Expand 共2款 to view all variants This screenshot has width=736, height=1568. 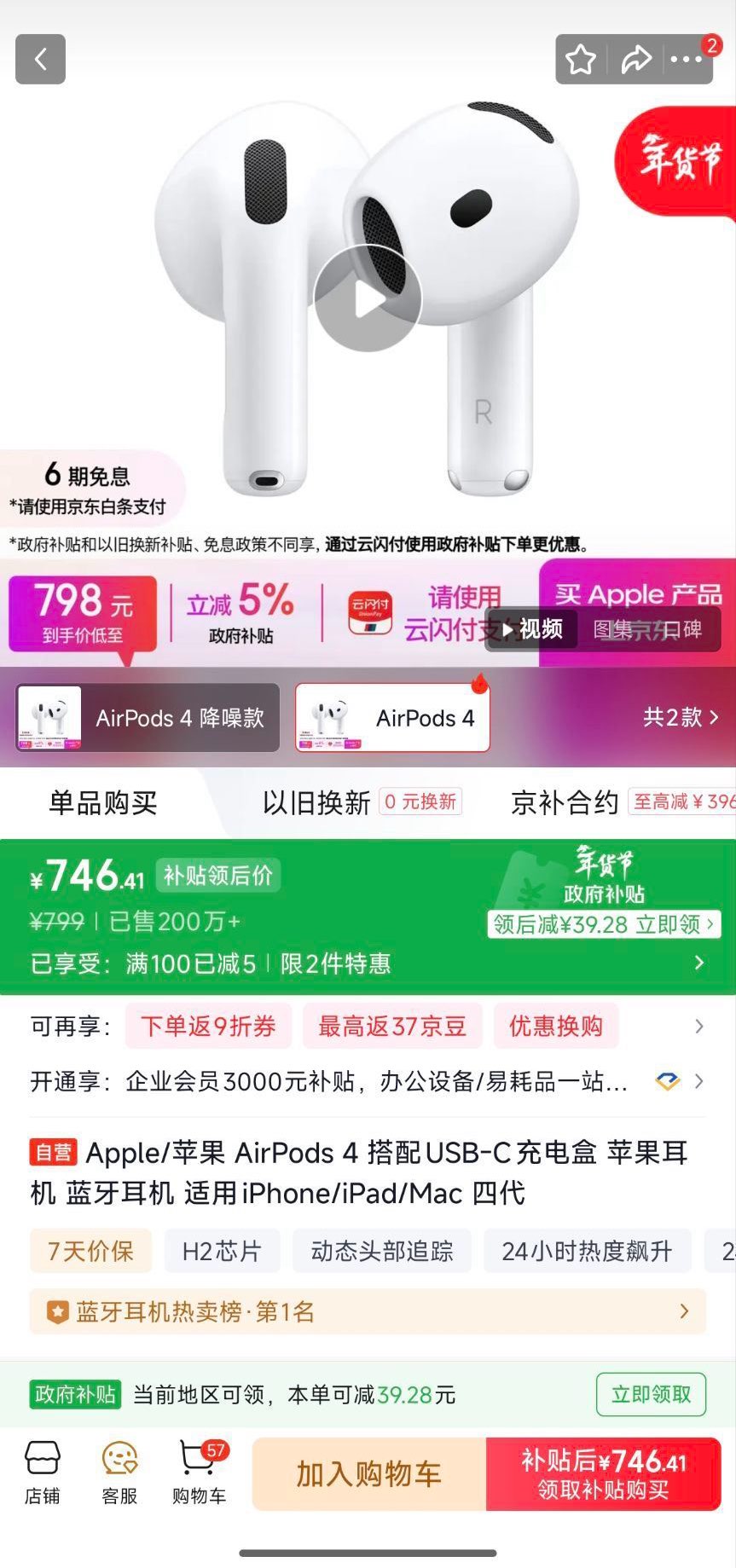[x=680, y=717]
